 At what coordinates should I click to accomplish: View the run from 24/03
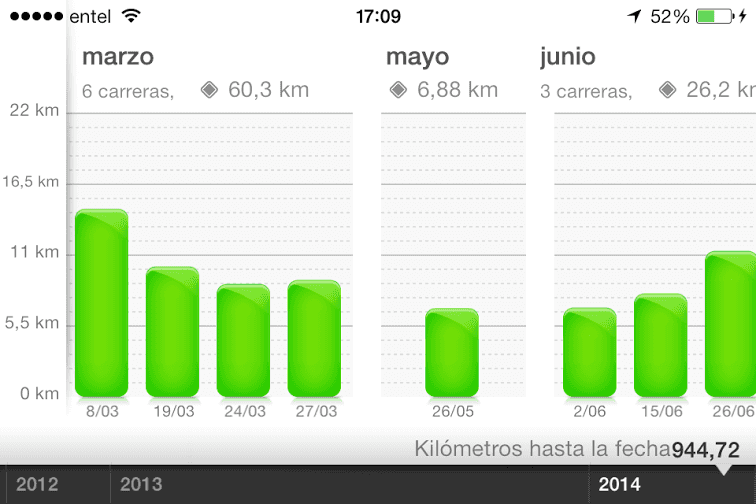pyautogui.click(x=243, y=341)
